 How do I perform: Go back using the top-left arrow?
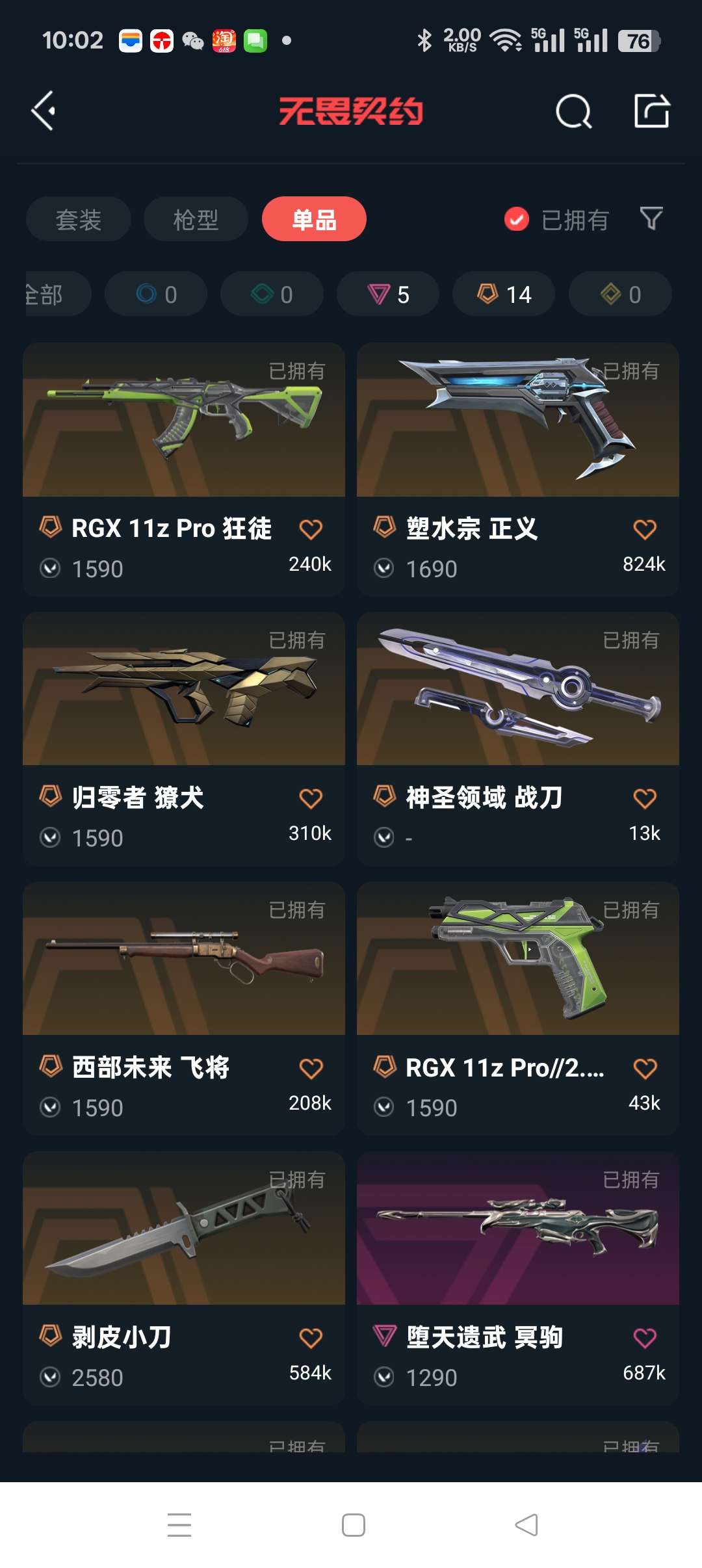tap(44, 111)
